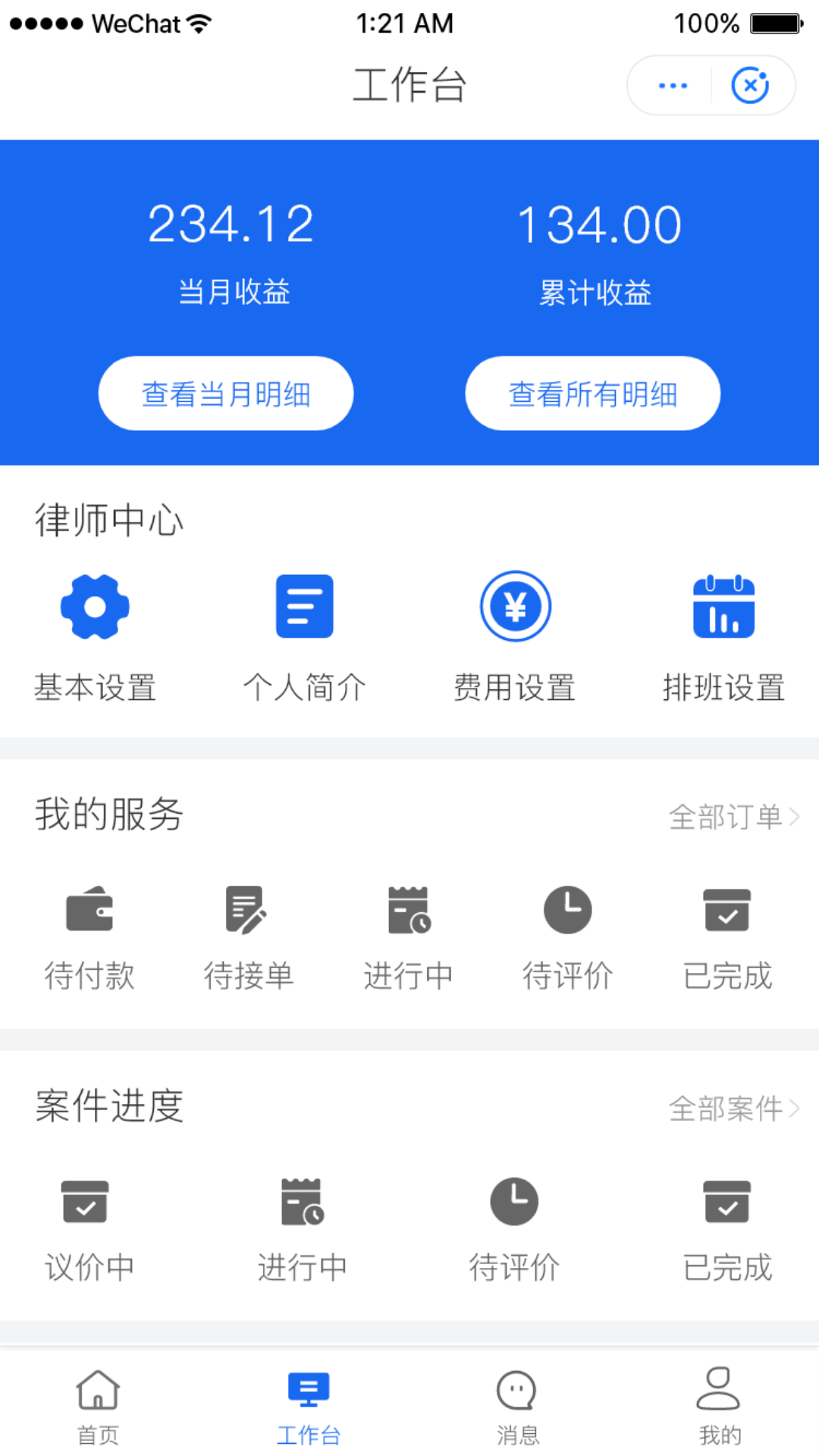Image resolution: width=819 pixels, height=1456 pixels.
Task: Open 待付款 orders
Action: [x=89, y=937]
